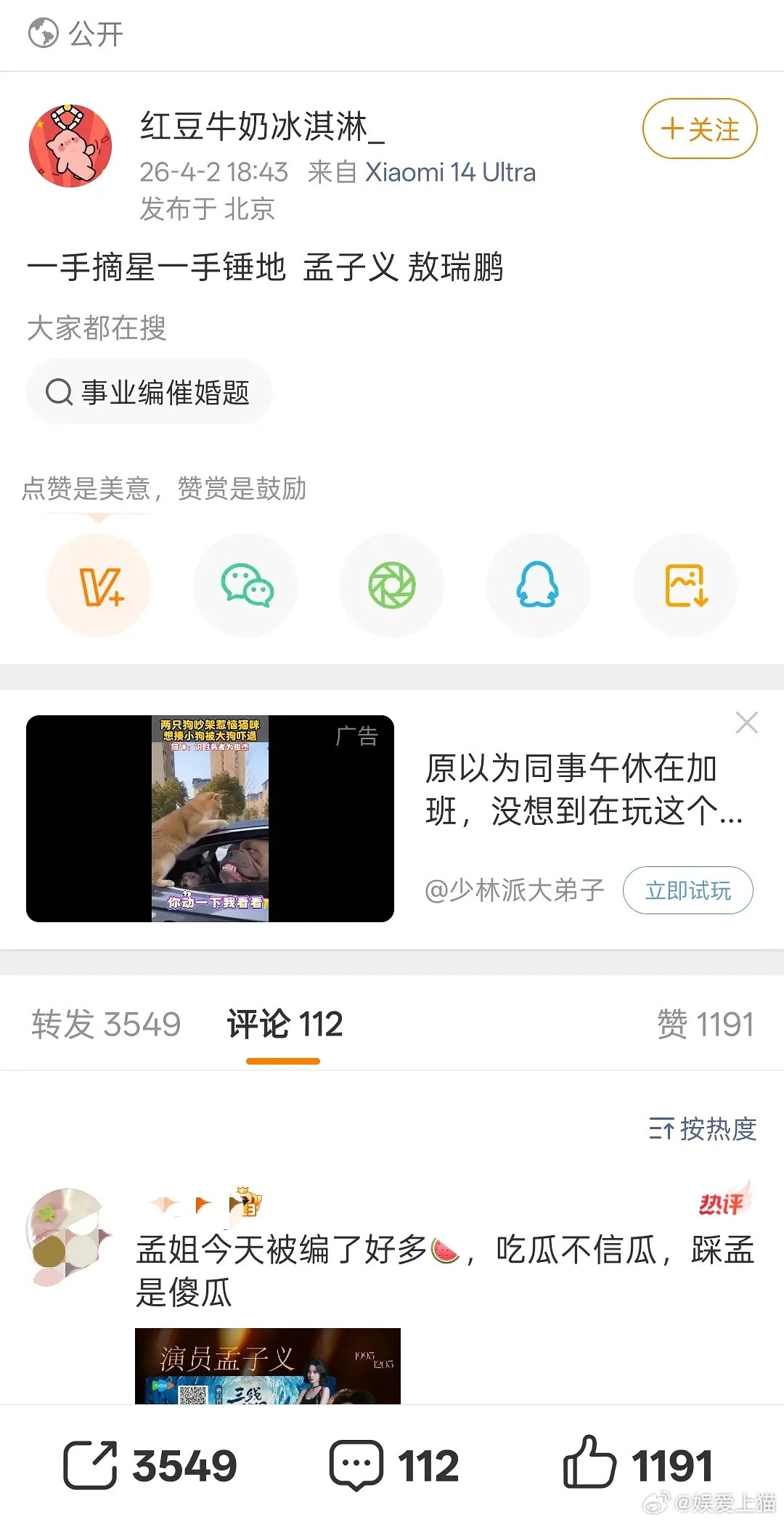784x1522 pixels.
Task: Click the 立即试玩 button on the ad
Action: click(x=687, y=890)
